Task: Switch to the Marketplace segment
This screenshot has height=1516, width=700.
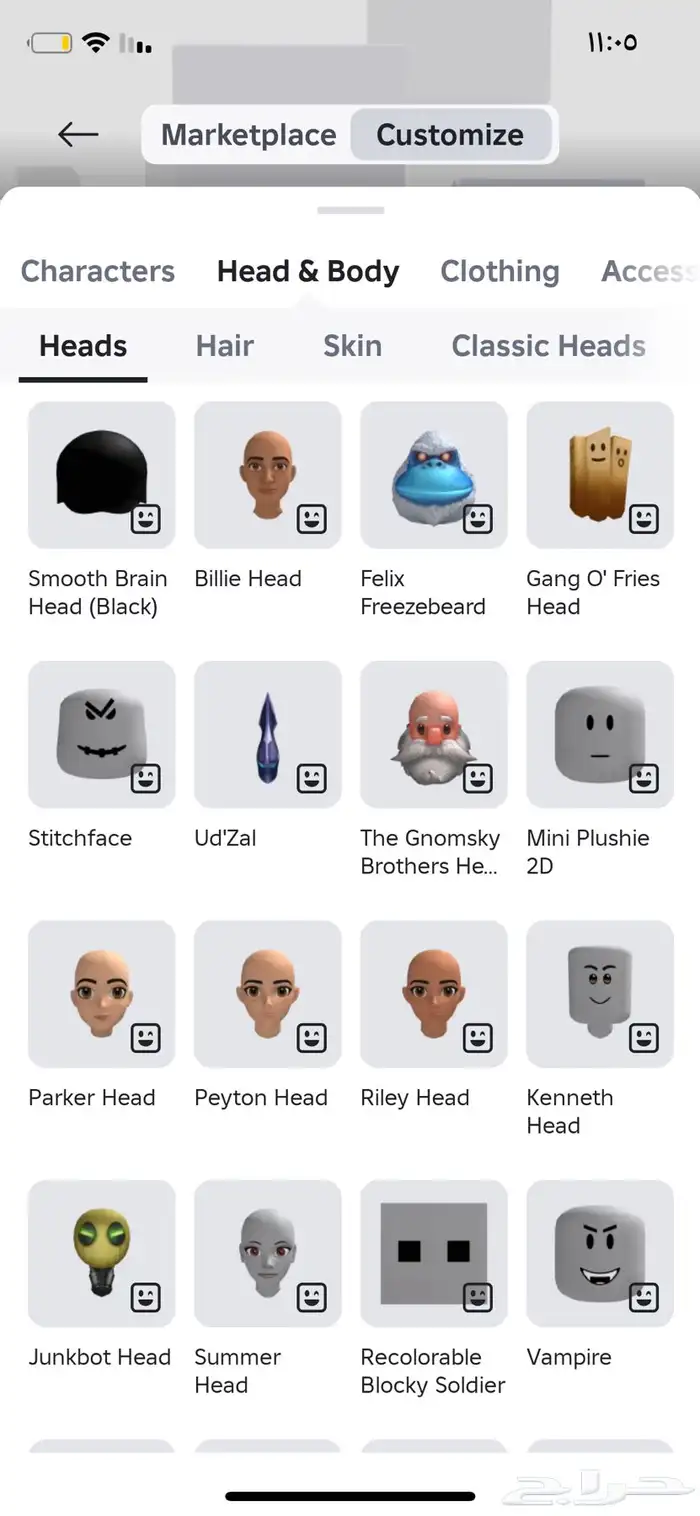Action: point(248,135)
